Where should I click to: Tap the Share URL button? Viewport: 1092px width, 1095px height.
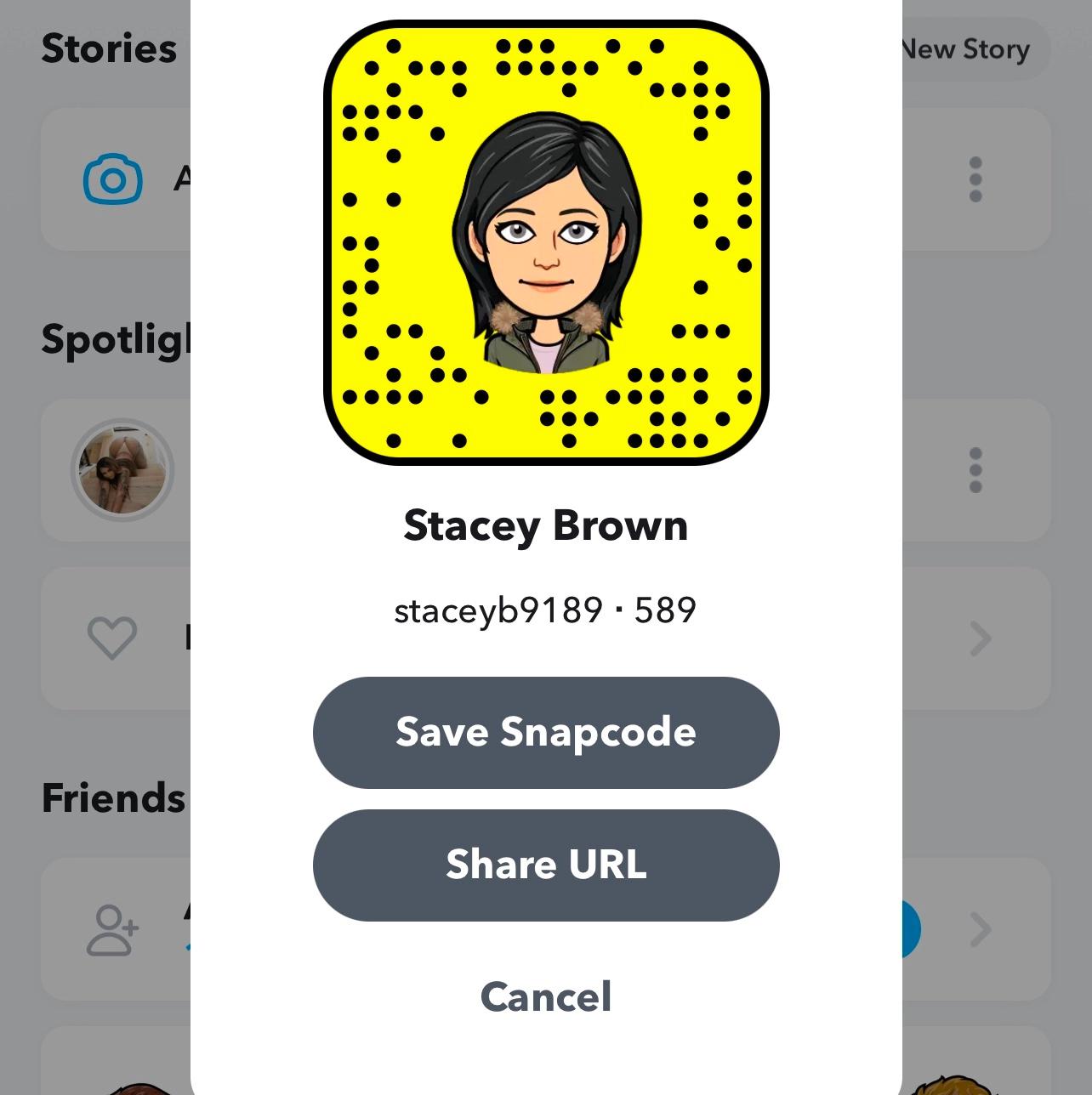[x=545, y=865]
